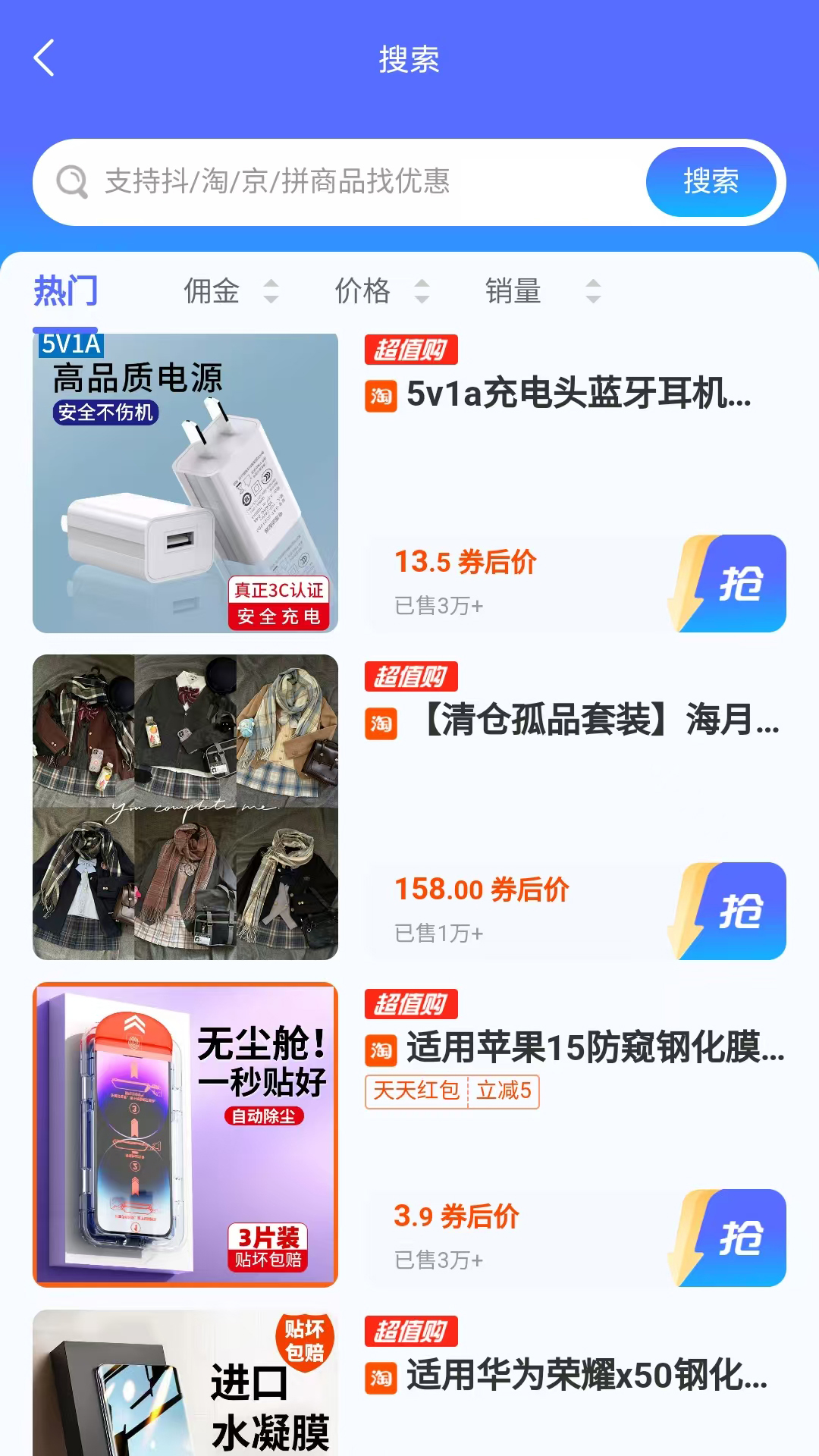Expand the 佣金 sort arrows
The width and height of the screenshot is (819, 1456).
[272, 291]
